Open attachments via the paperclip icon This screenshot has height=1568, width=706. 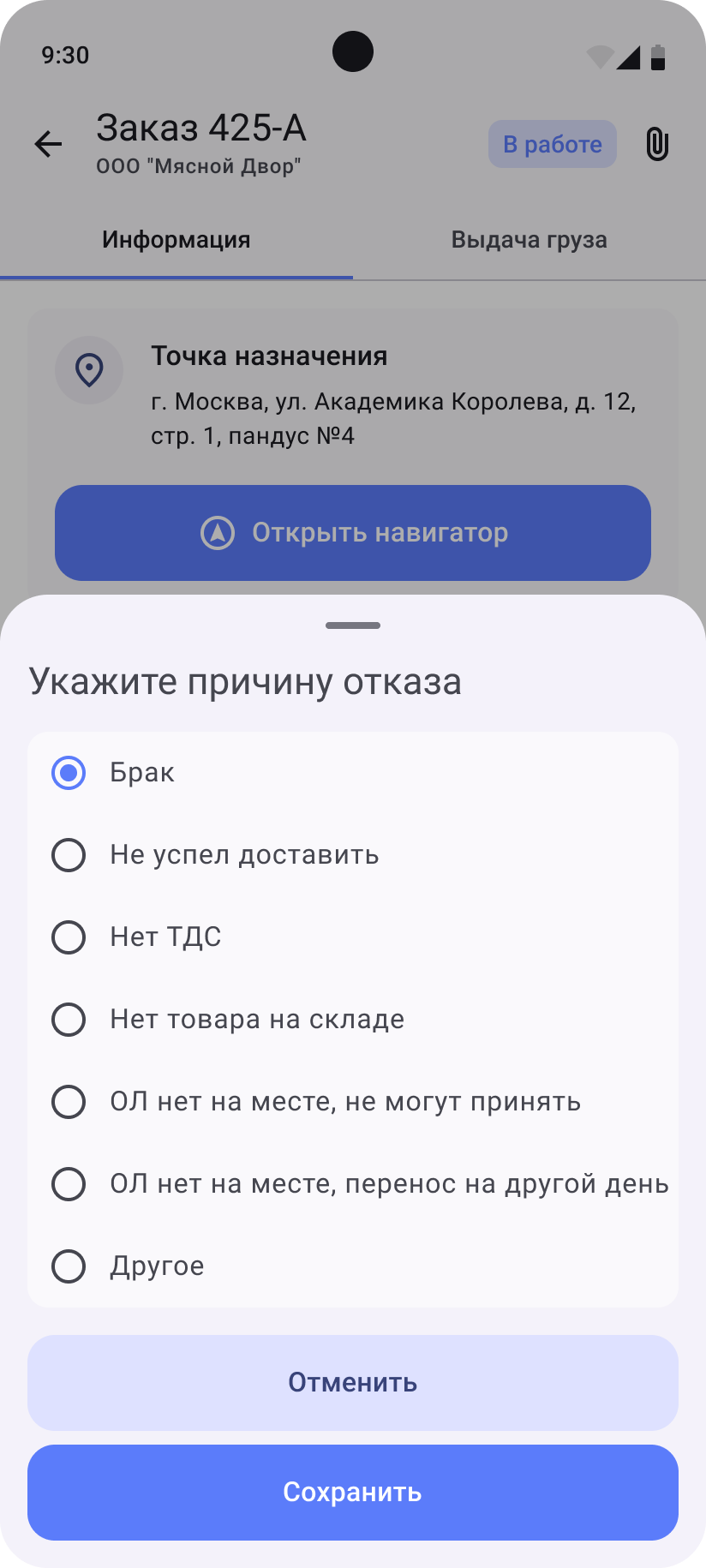(657, 144)
